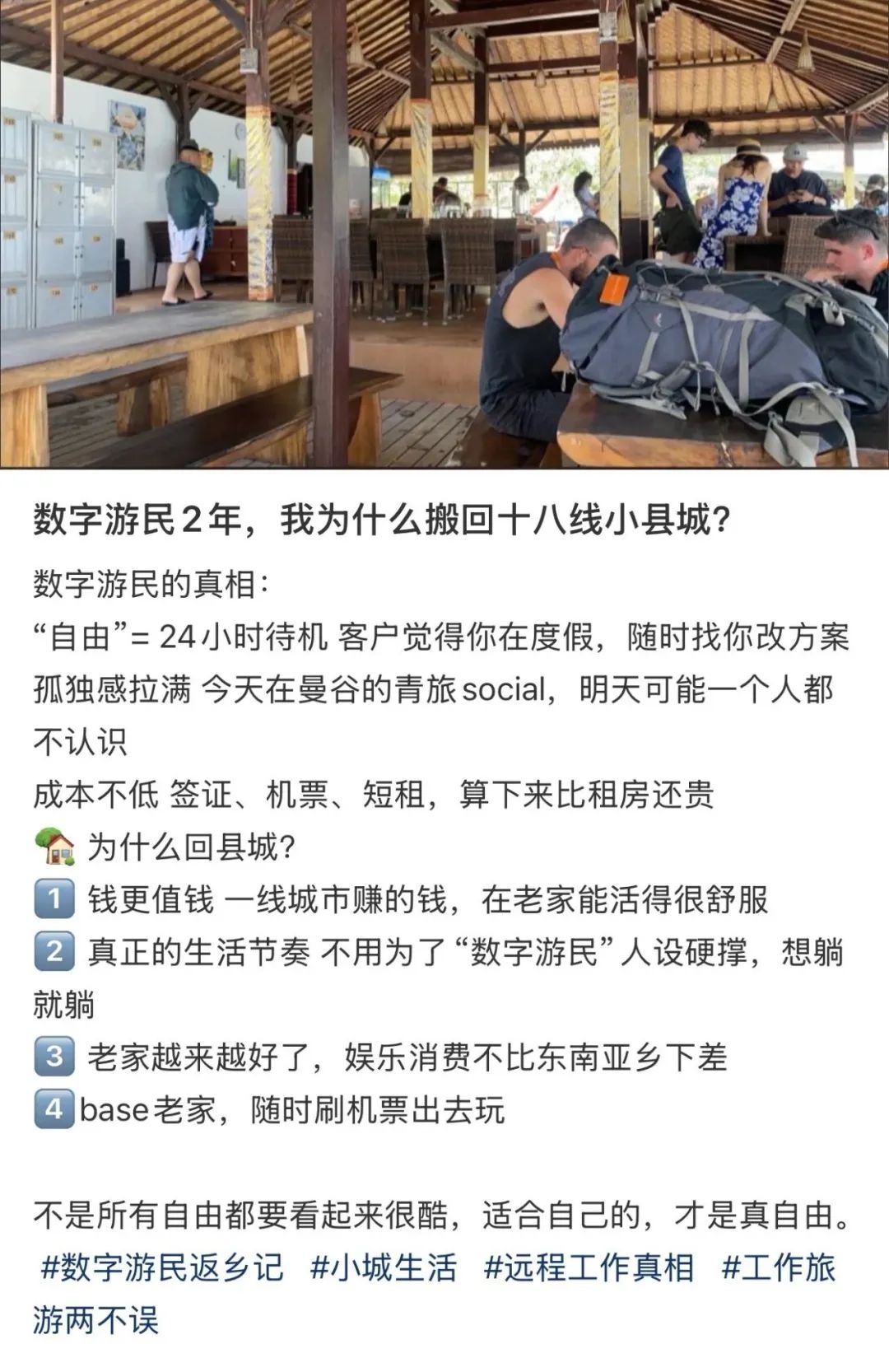Viewport: 889px width, 1372px height.
Task: View the post's photo full screen
Action: 444,234
